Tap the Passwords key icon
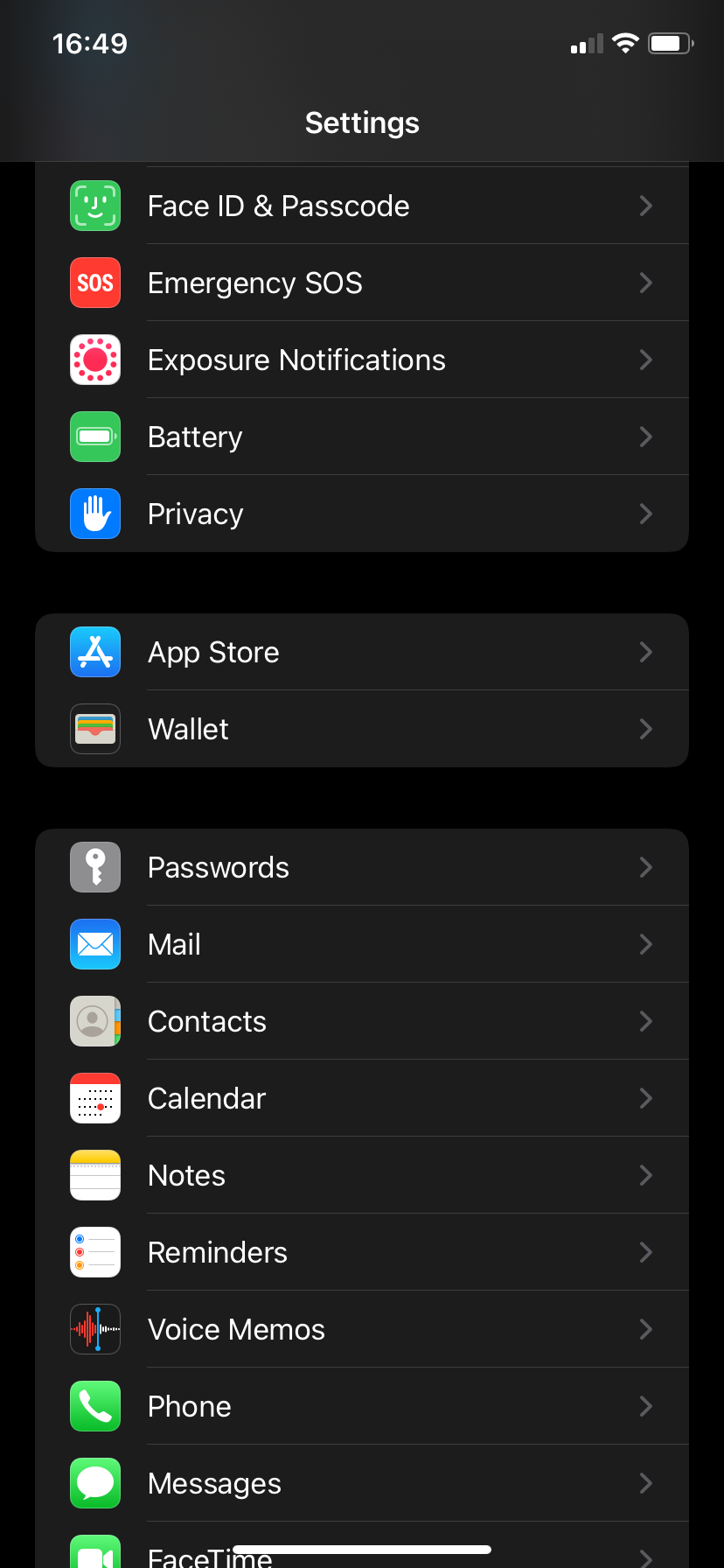This screenshot has width=724, height=1568. (x=94, y=866)
